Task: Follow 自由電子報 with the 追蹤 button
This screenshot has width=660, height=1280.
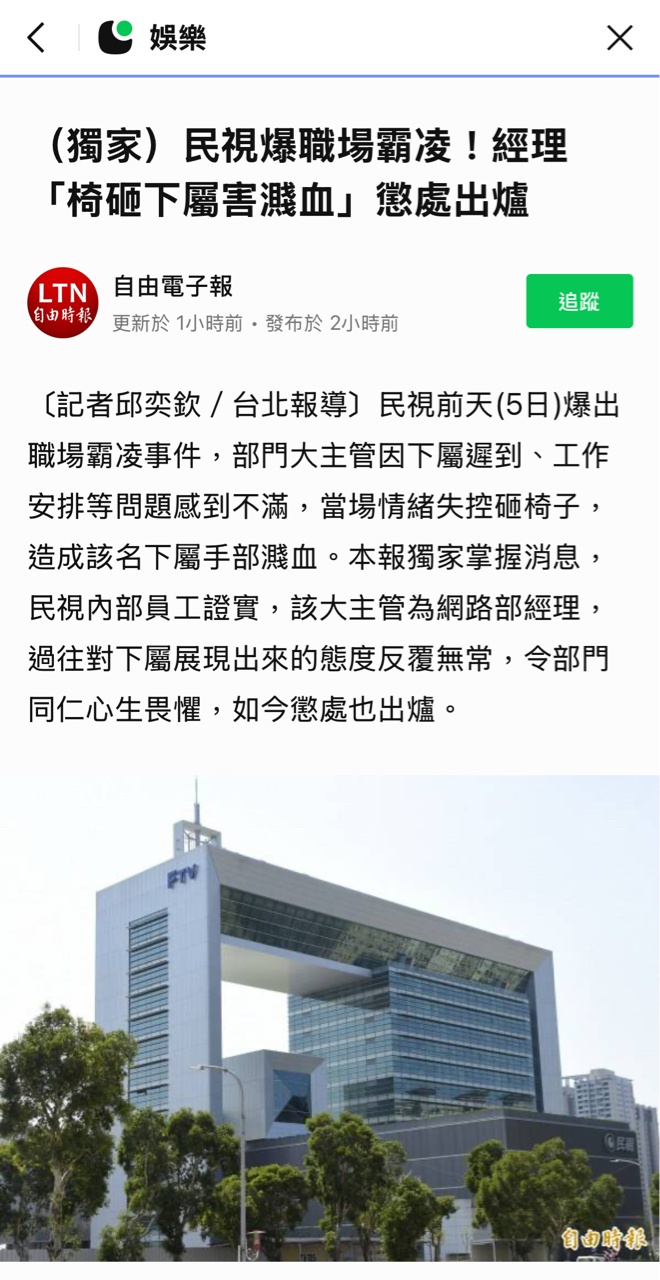Action: [x=579, y=301]
